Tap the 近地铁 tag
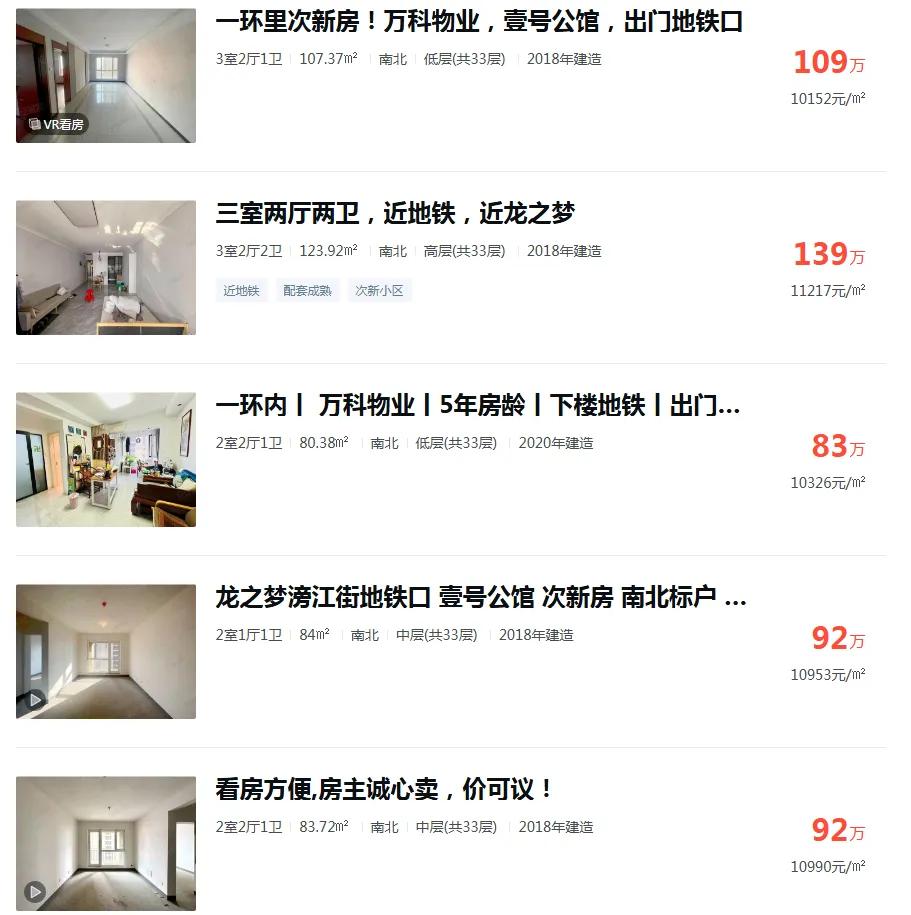 (x=241, y=291)
